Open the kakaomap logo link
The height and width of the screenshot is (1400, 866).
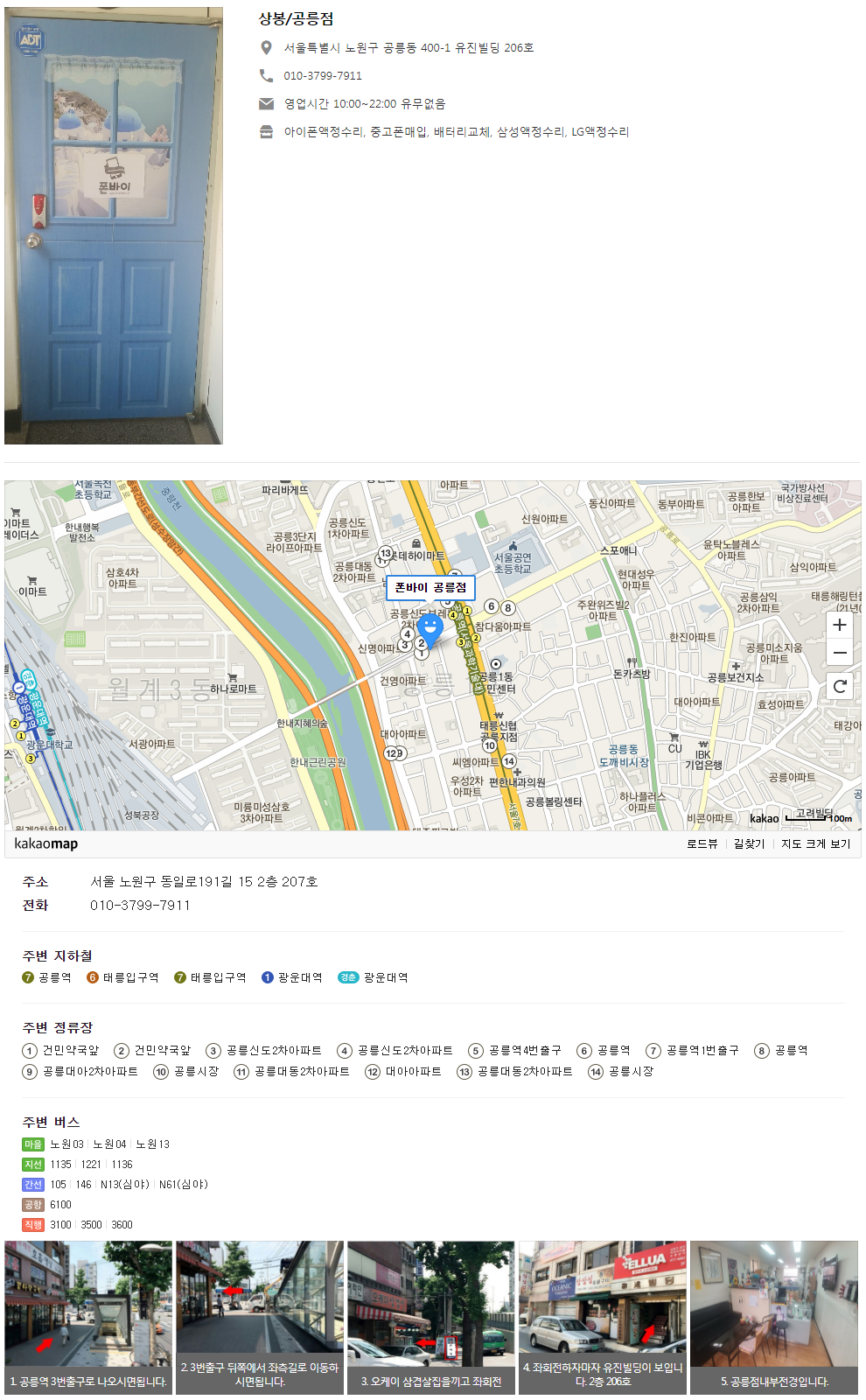[x=46, y=843]
